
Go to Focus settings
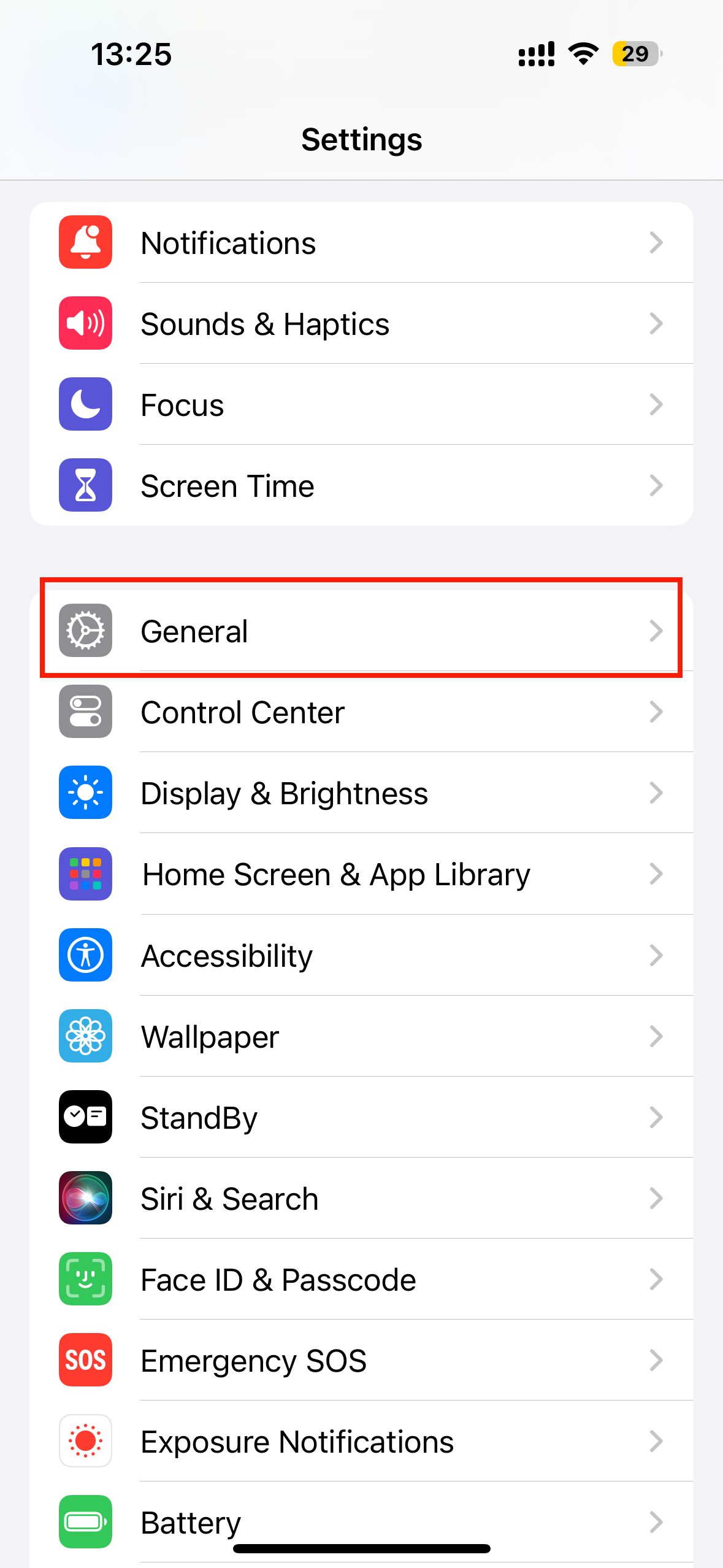[x=361, y=405]
